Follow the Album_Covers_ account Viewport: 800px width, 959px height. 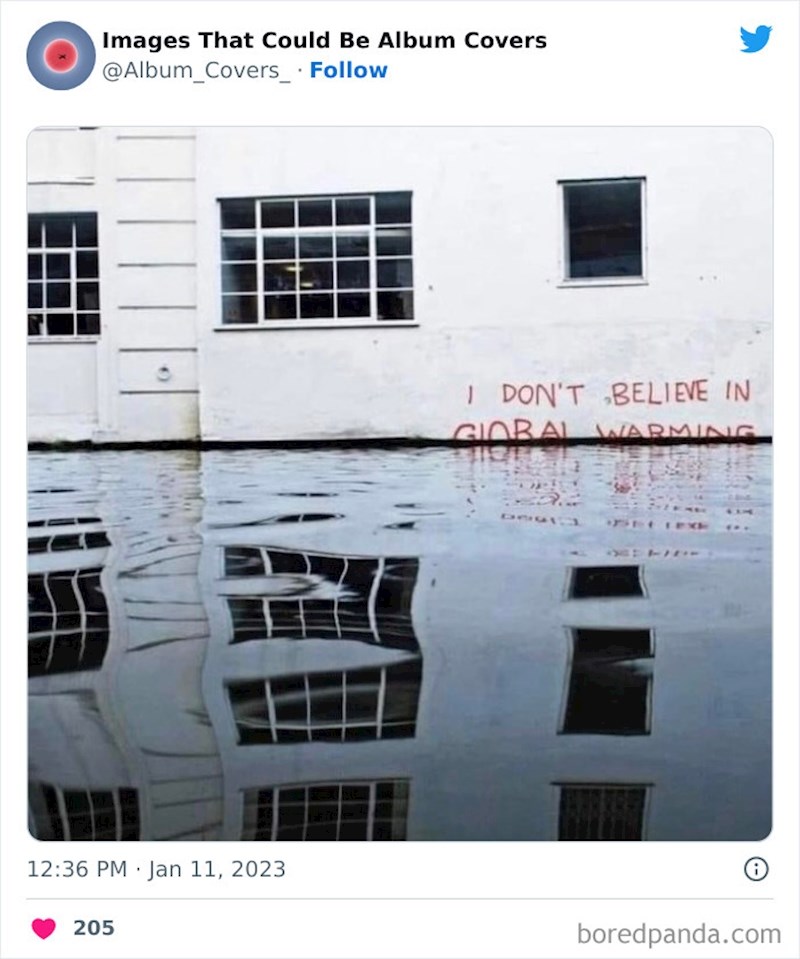point(348,70)
